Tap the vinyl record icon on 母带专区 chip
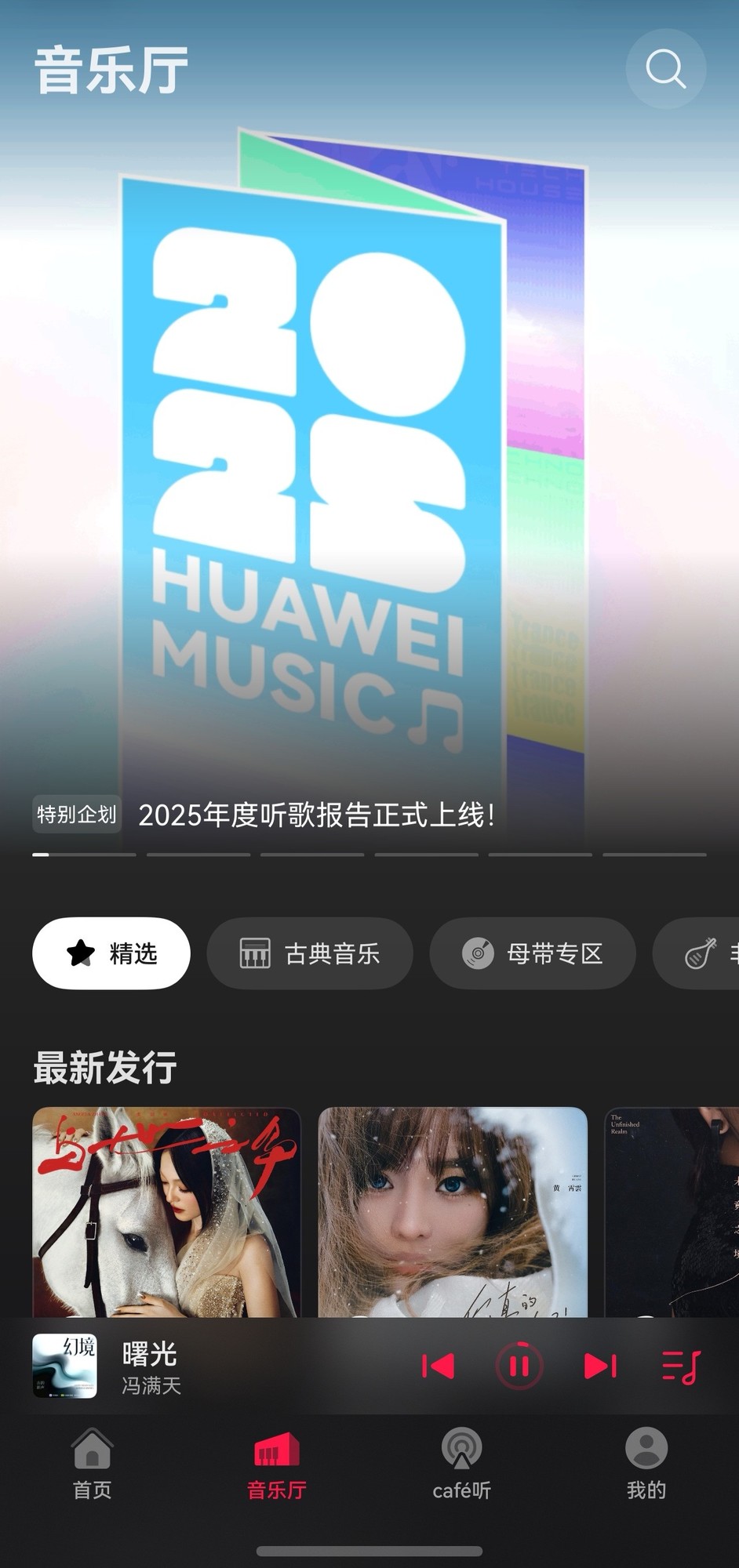This screenshot has width=739, height=1568. pos(477,953)
